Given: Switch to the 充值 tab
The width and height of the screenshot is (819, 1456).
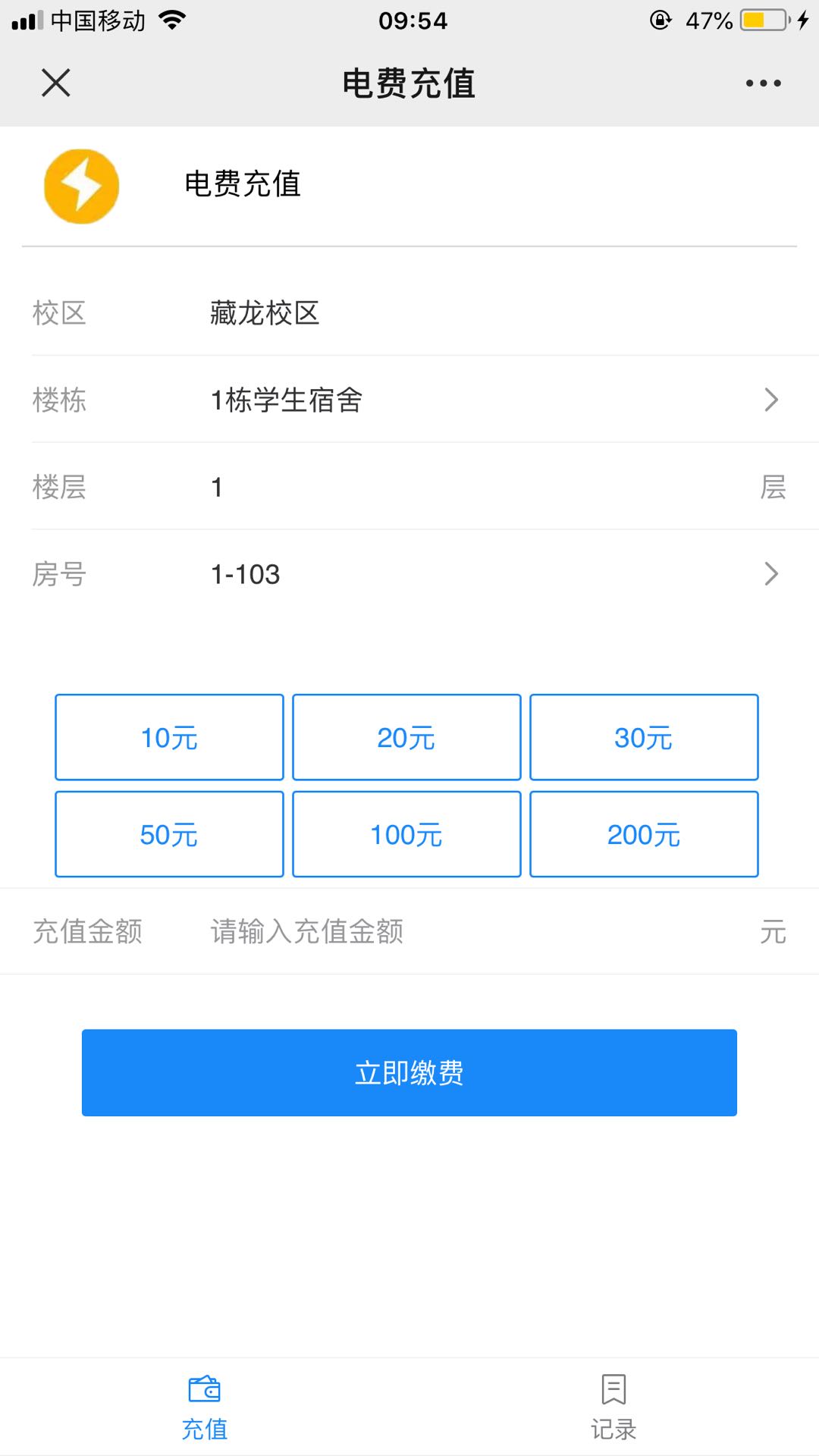Looking at the screenshot, I should coord(205,1407).
